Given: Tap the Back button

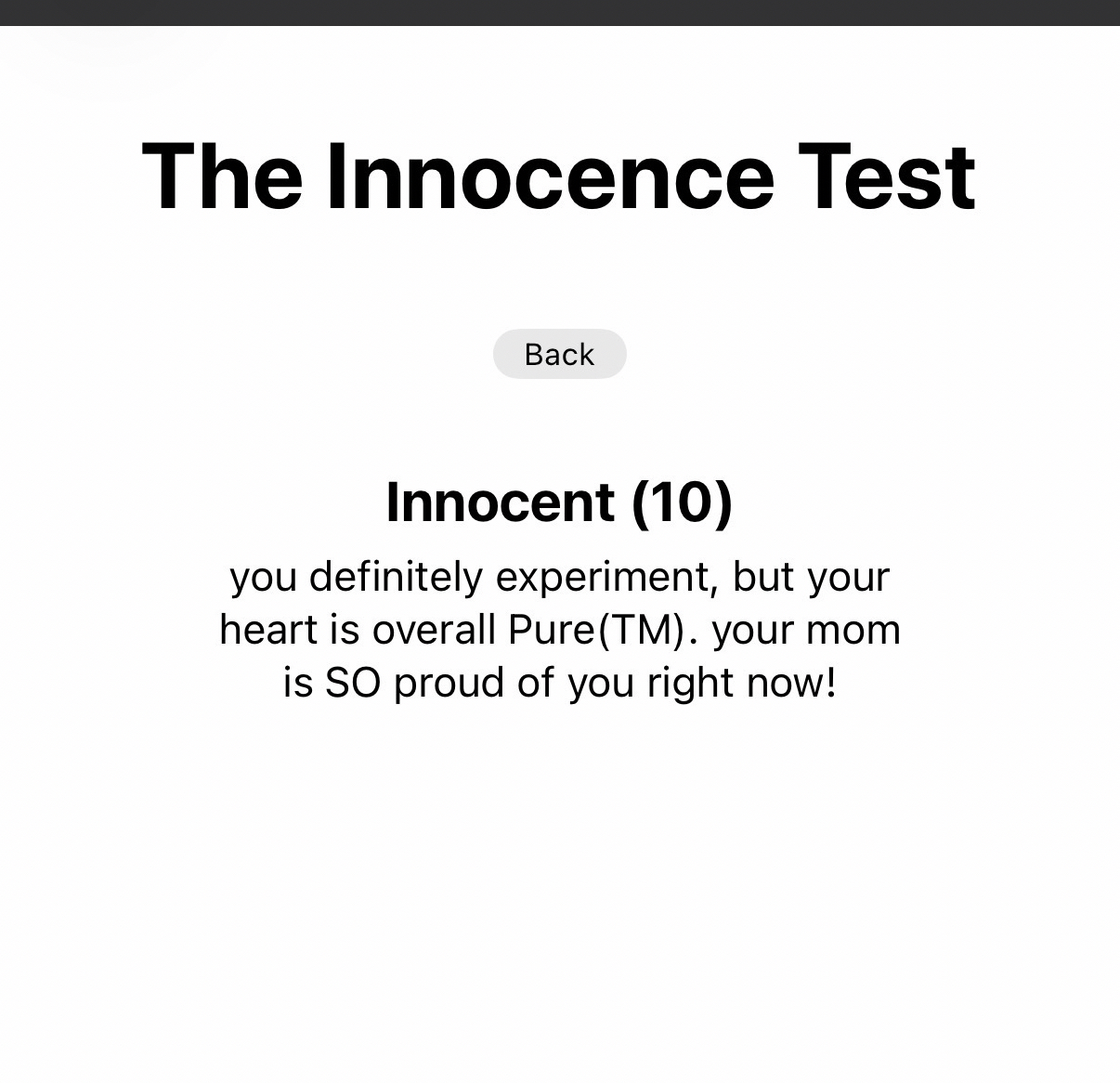Looking at the screenshot, I should (x=559, y=354).
